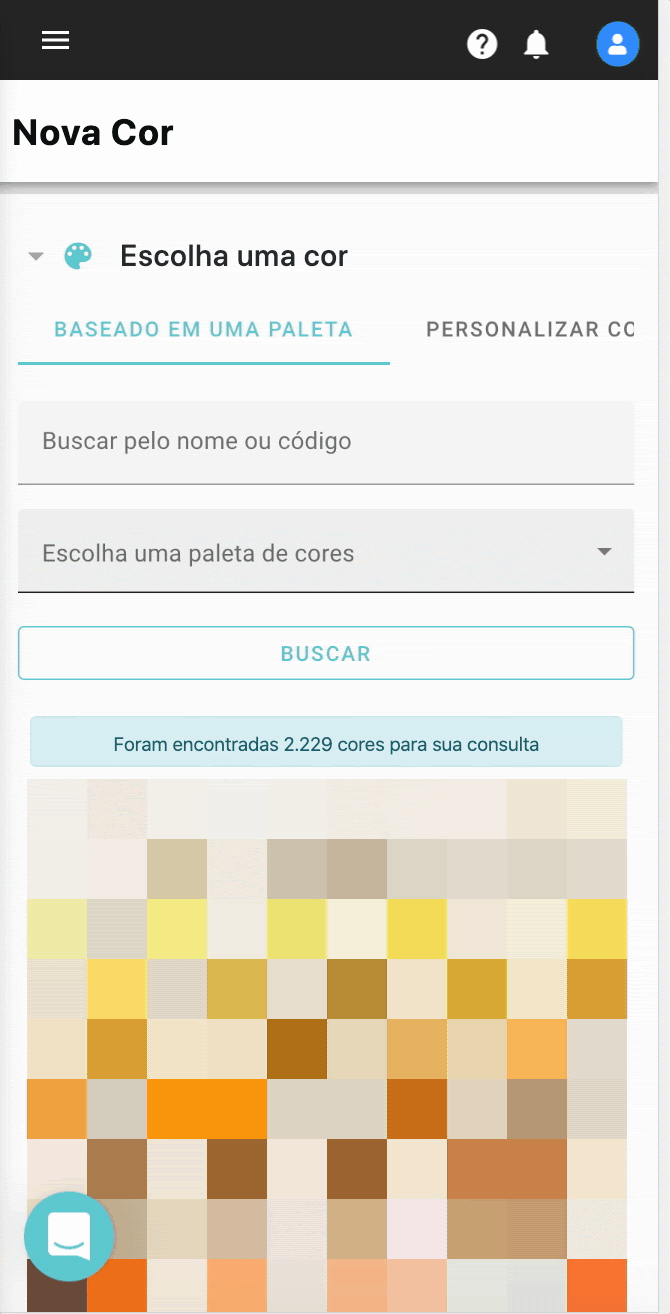Viewport: 670px width, 1314px height.
Task: Tap the BUSCAR button
Action: [x=326, y=653]
